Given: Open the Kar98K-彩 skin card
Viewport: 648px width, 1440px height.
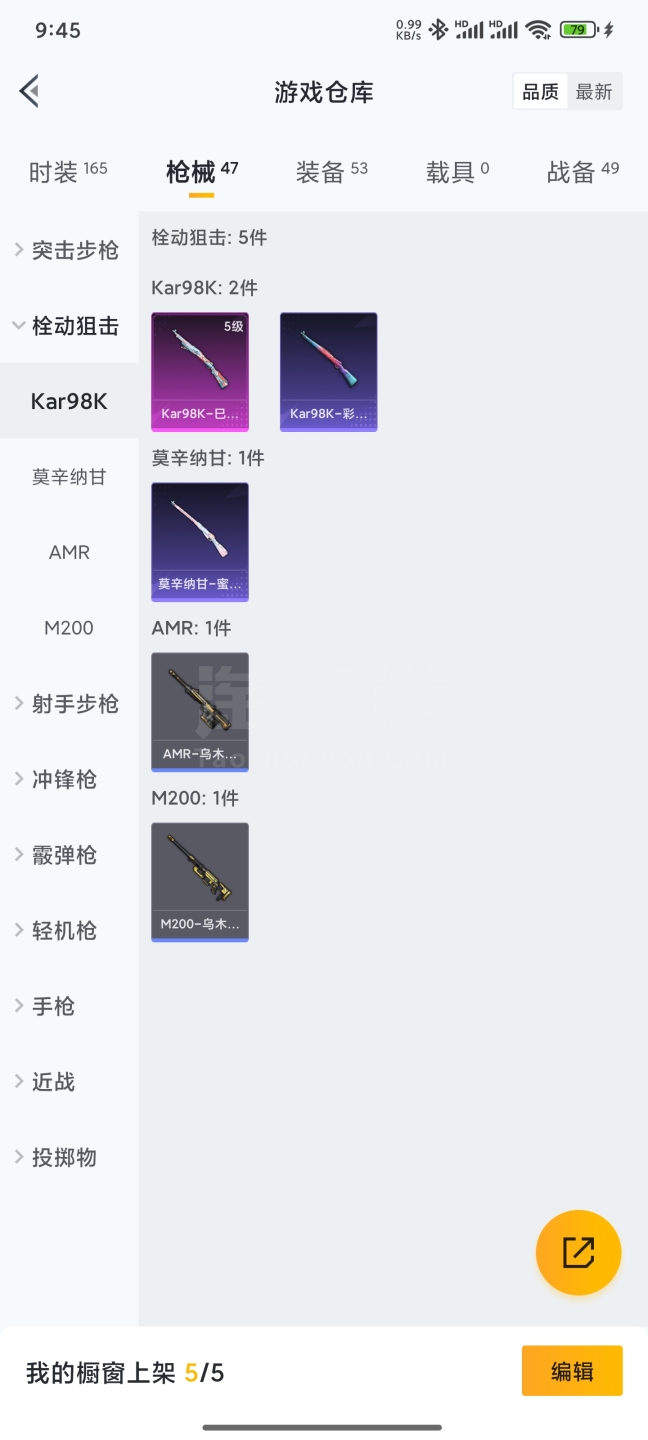Looking at the screenshot, I should pyautogui.click(x=328, y=372).
